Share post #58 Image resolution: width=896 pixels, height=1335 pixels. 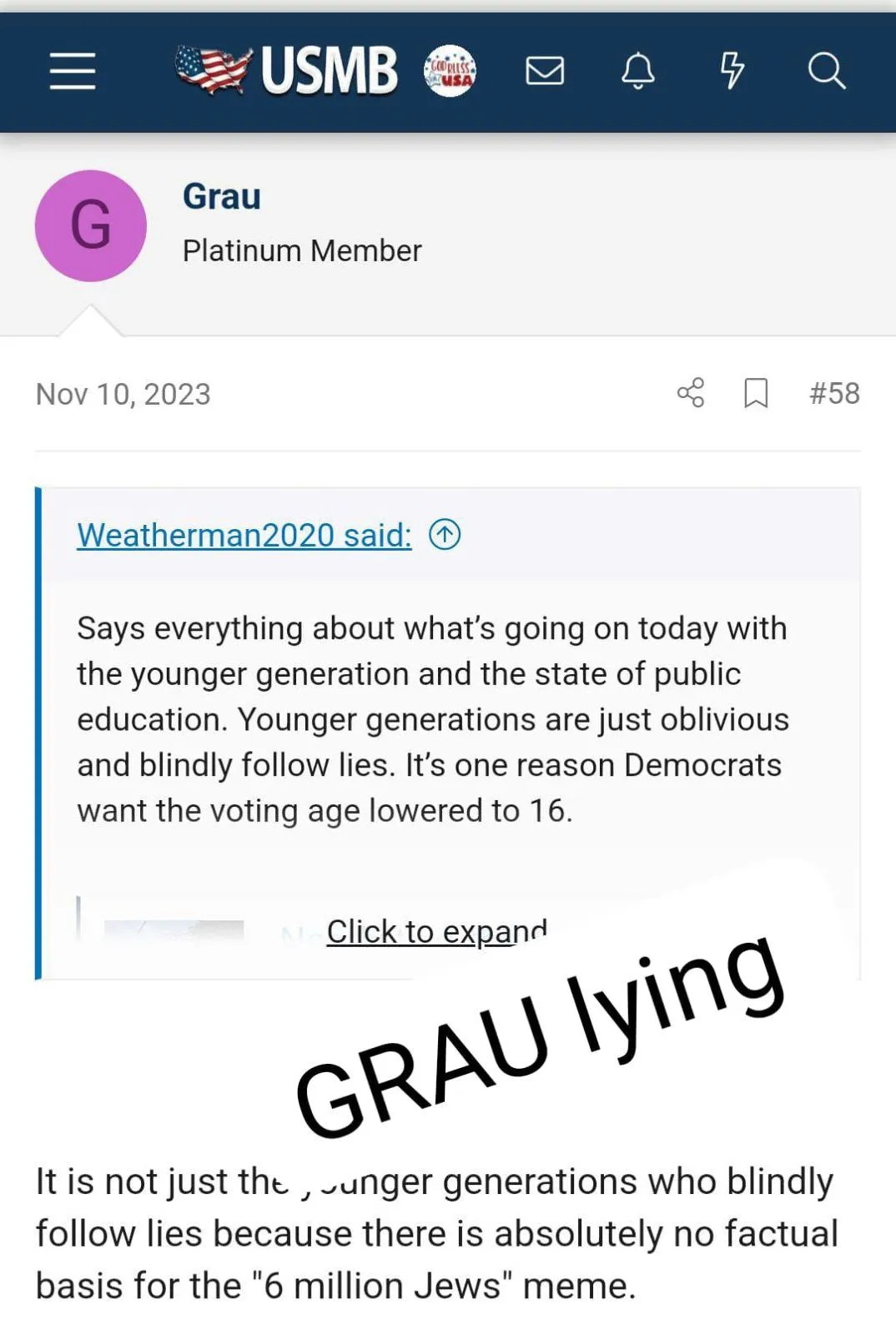point(691,393)
